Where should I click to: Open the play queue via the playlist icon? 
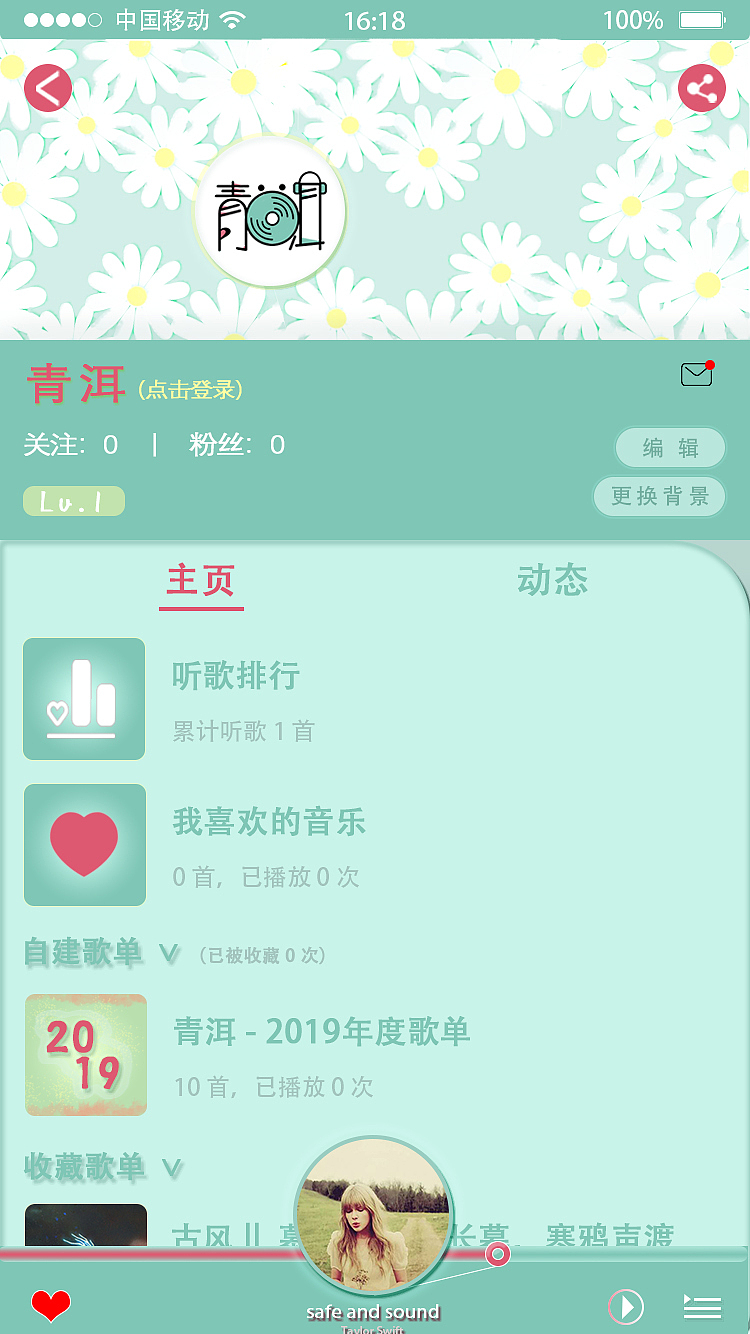click(701, 1306)
